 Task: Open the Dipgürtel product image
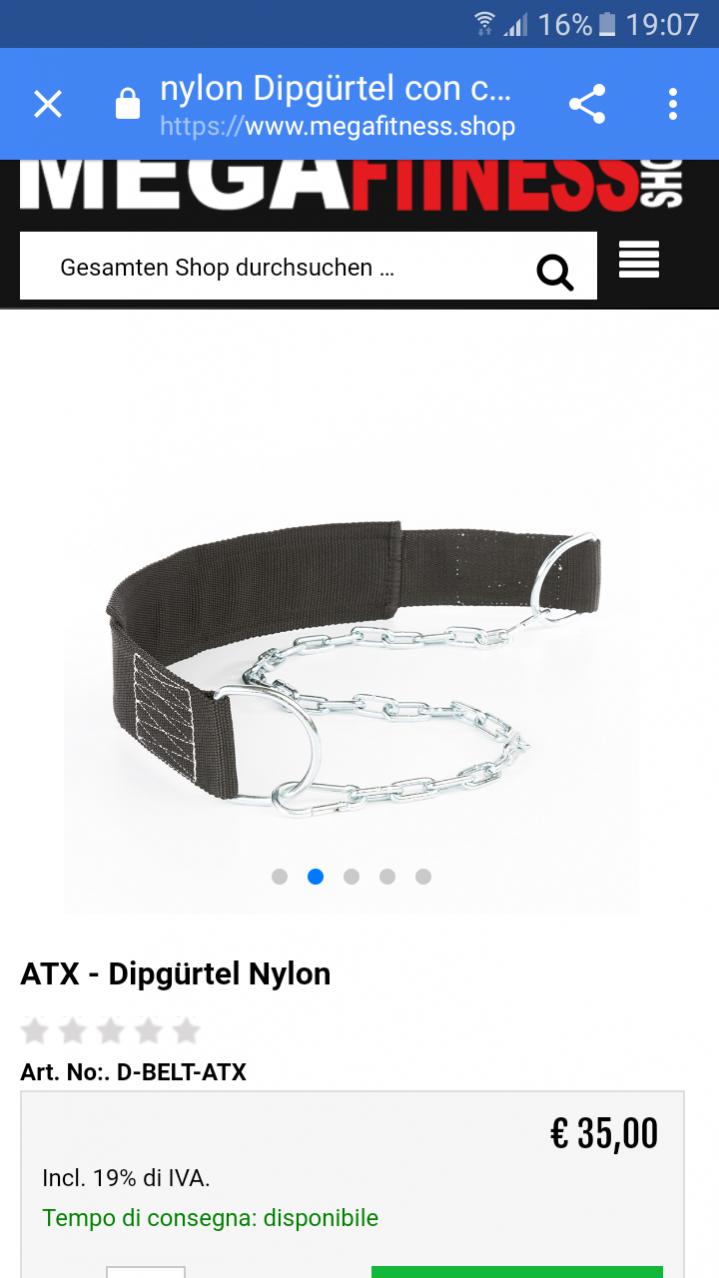(352, 670)
